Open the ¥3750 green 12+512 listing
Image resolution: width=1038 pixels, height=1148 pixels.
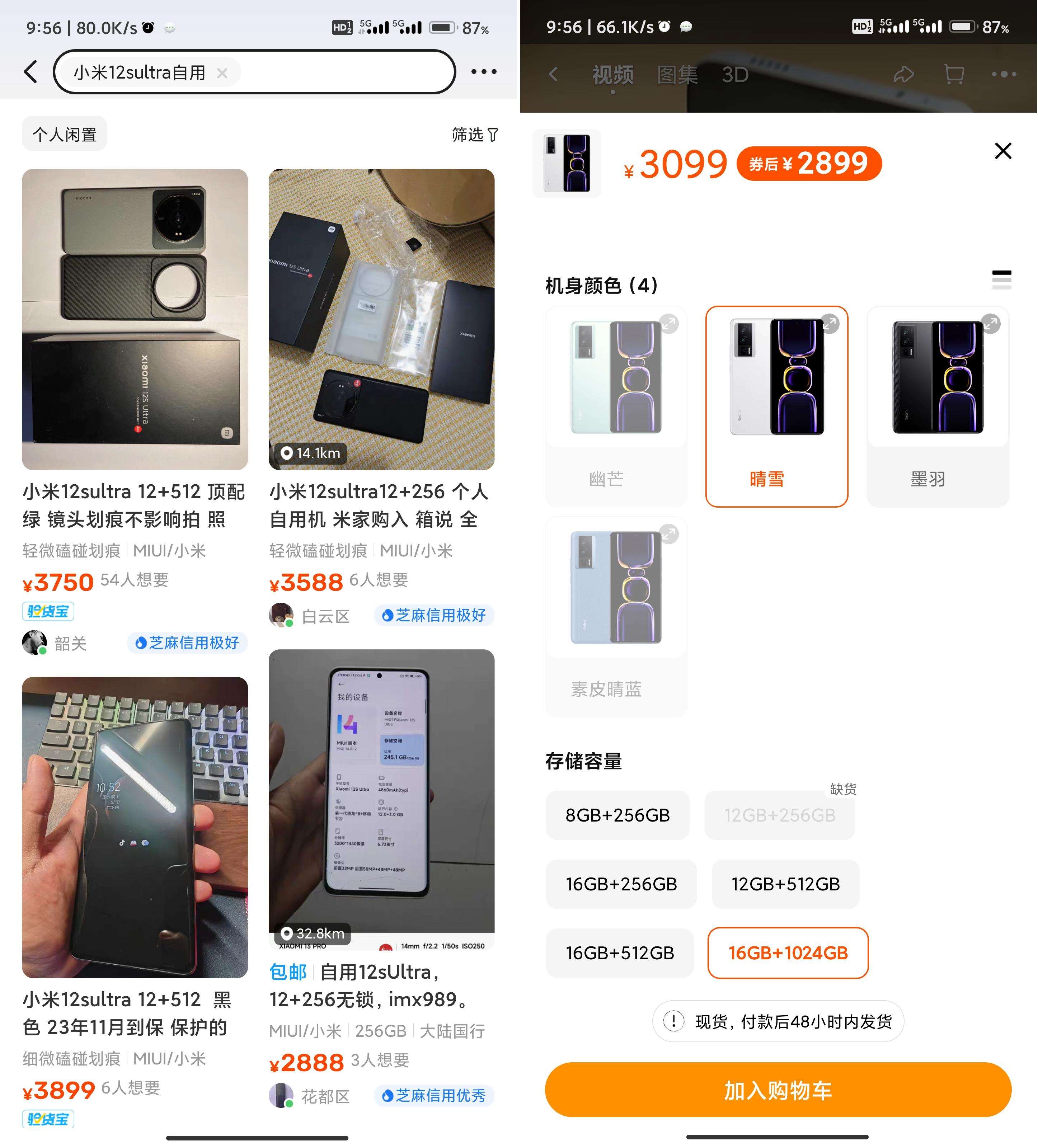[x=135, y=319]
